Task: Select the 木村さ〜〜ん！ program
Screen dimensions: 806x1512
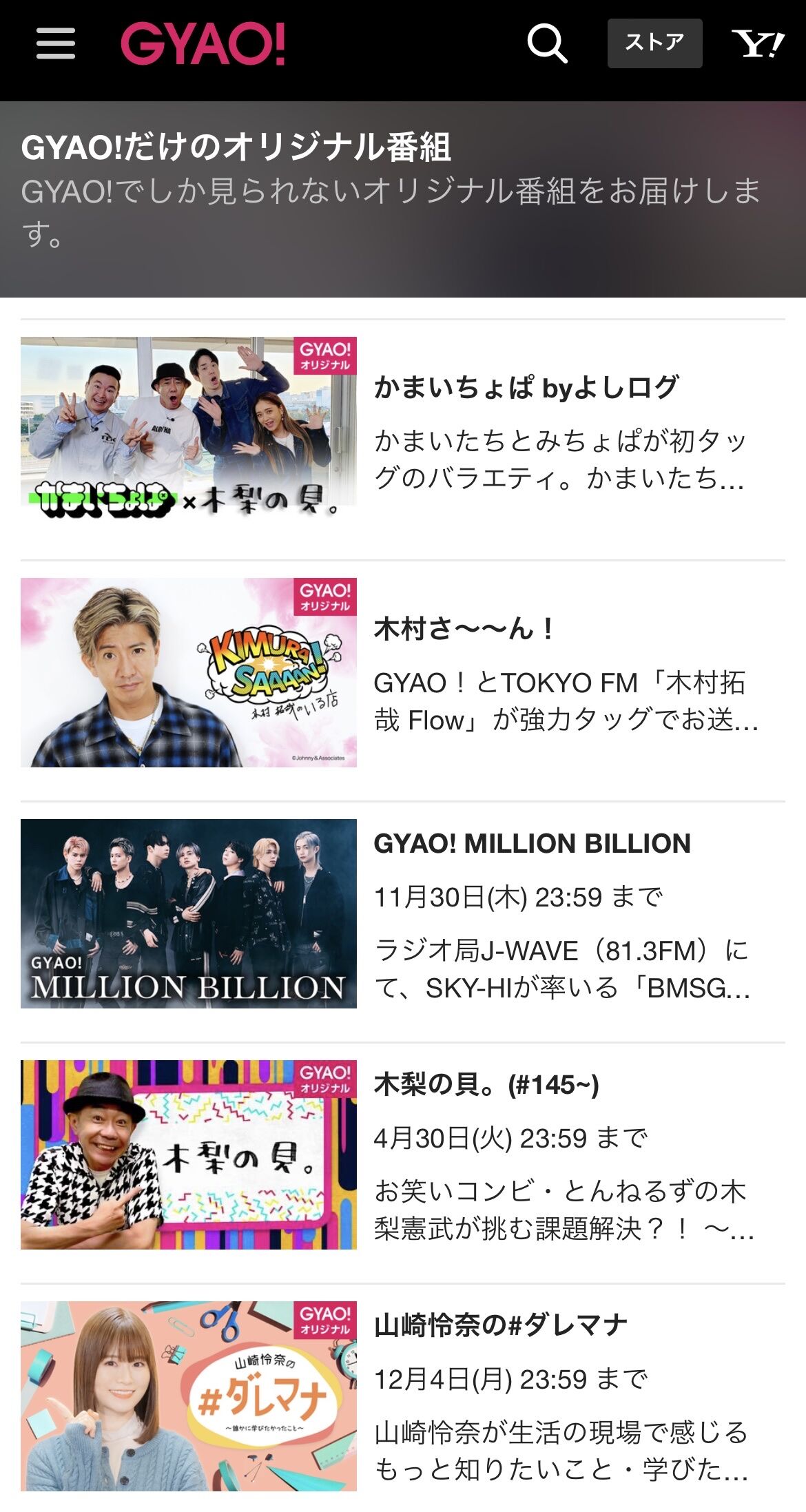Action: click(x=464, y=629)
